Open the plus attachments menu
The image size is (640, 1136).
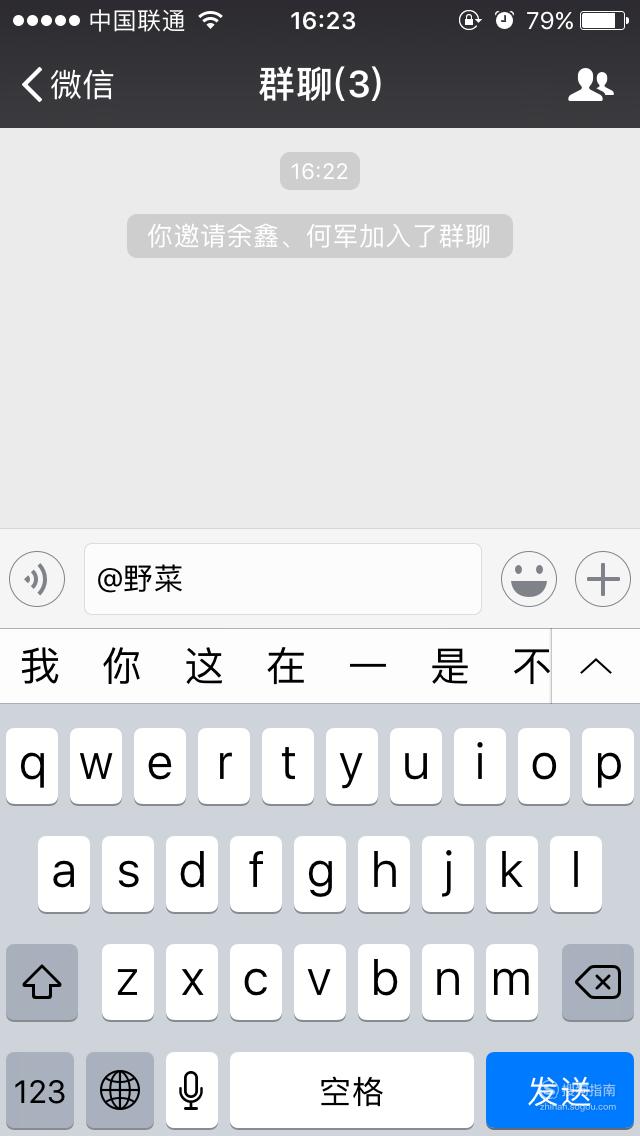point(603,579)
